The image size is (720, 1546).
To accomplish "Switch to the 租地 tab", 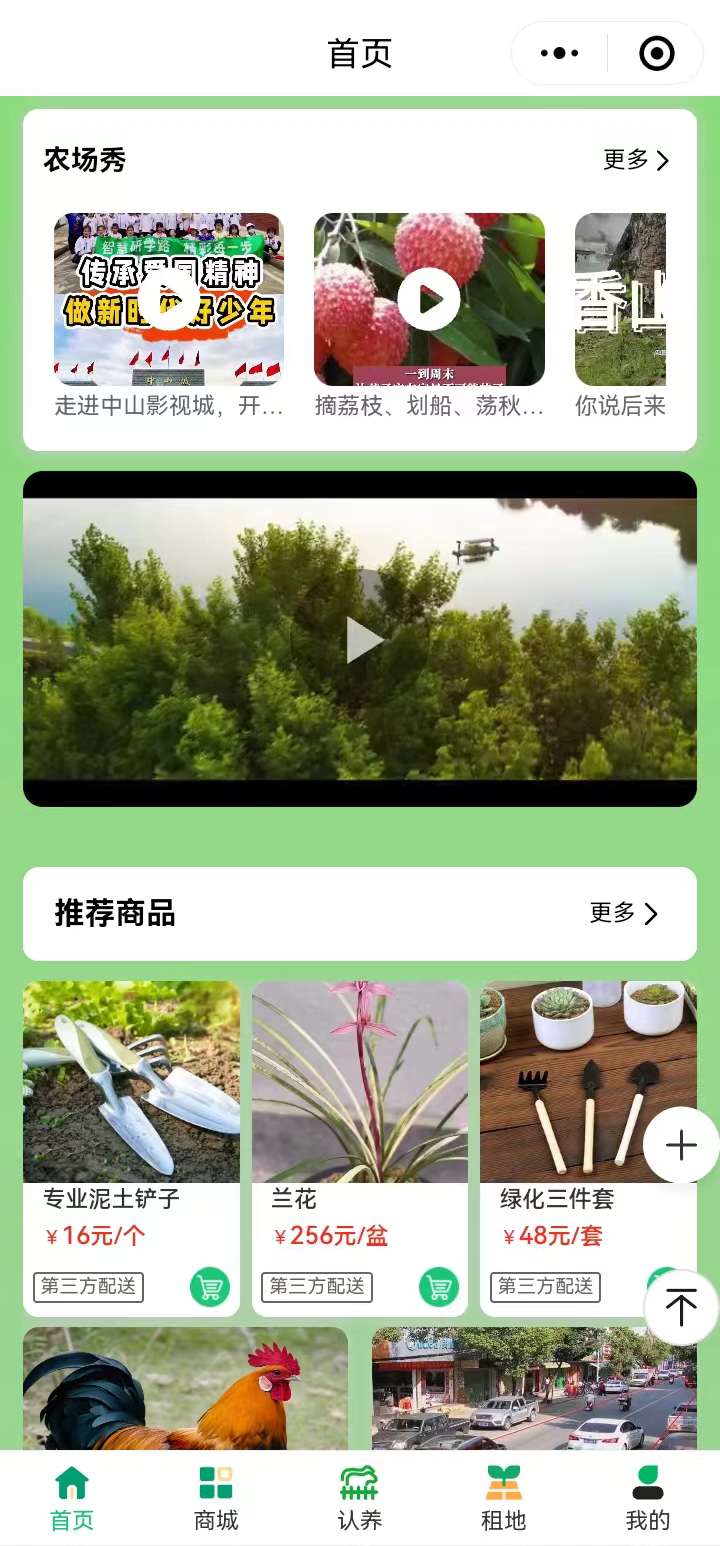I will click(504, 1498).
